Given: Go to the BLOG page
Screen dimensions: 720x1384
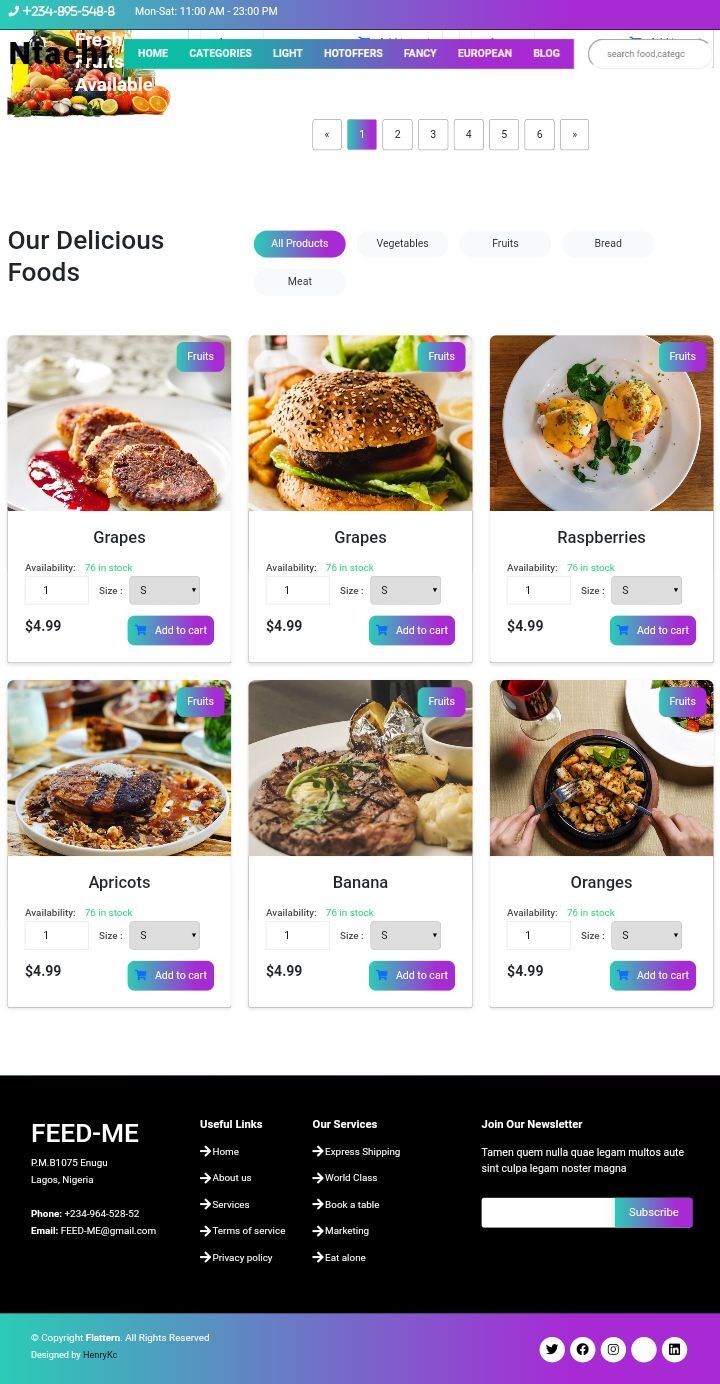Looking at the screenshot, I should (546, 54).
